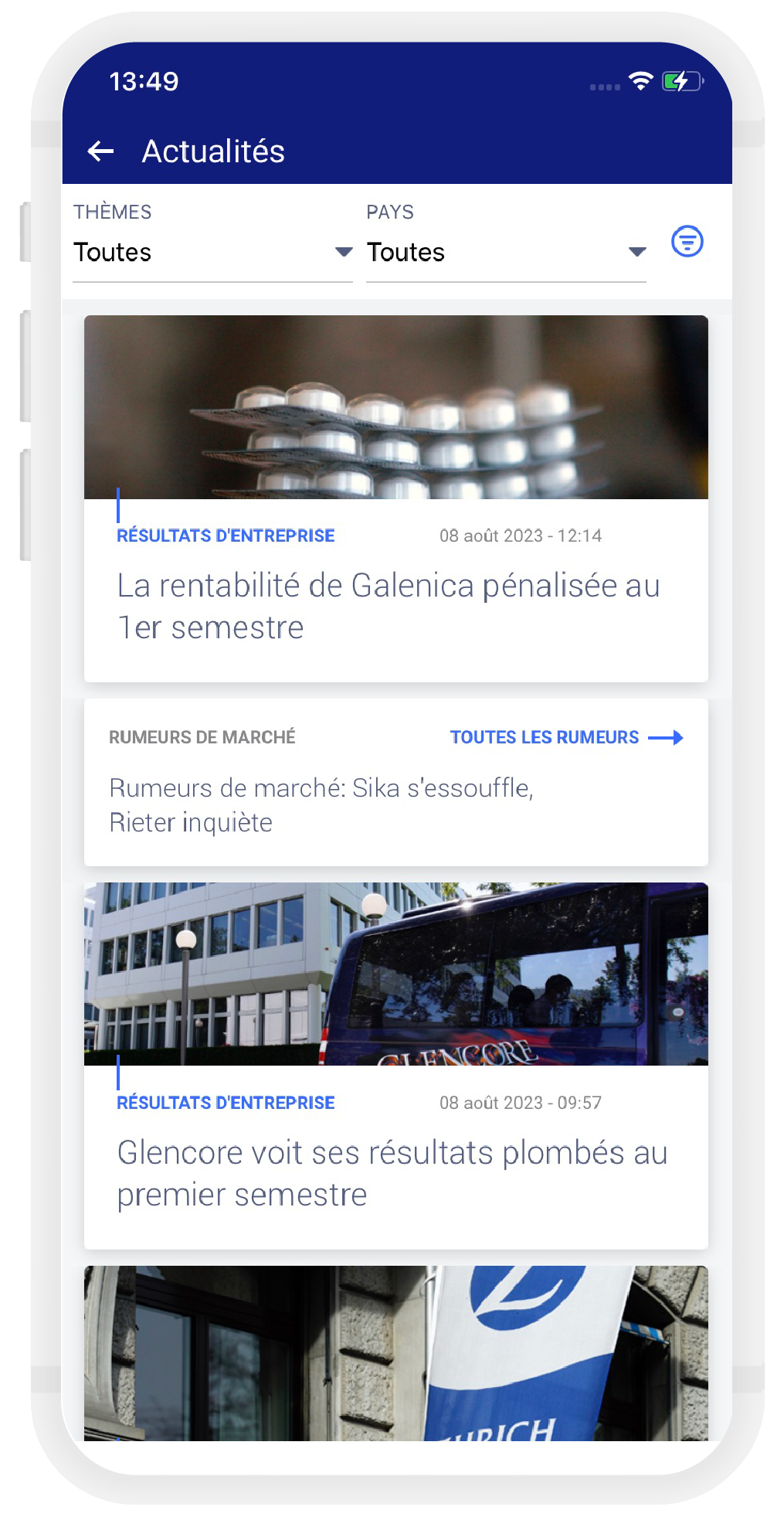
Task: Open the Glencore results article
Action: coord(392,1172)
